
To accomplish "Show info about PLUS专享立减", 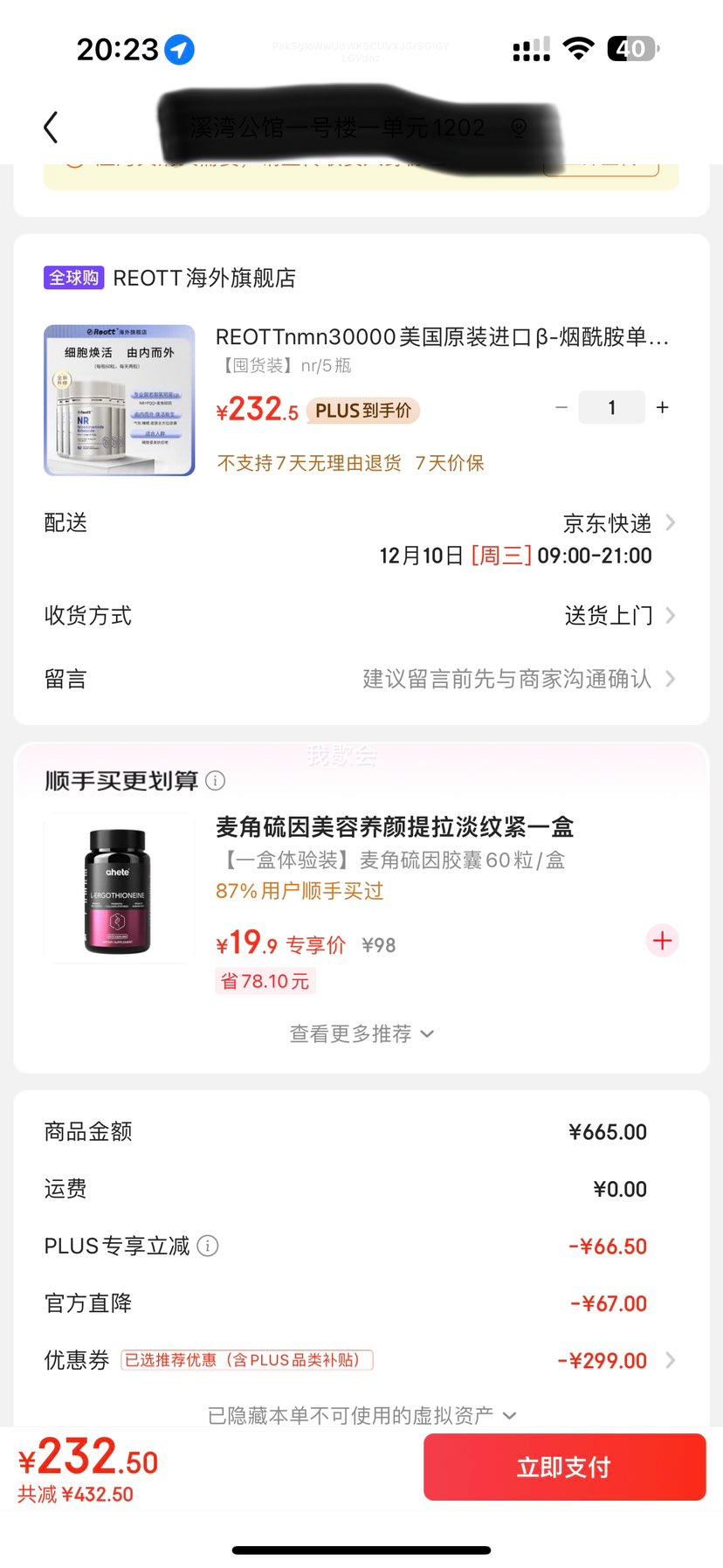I will [x=208, y=1246].
